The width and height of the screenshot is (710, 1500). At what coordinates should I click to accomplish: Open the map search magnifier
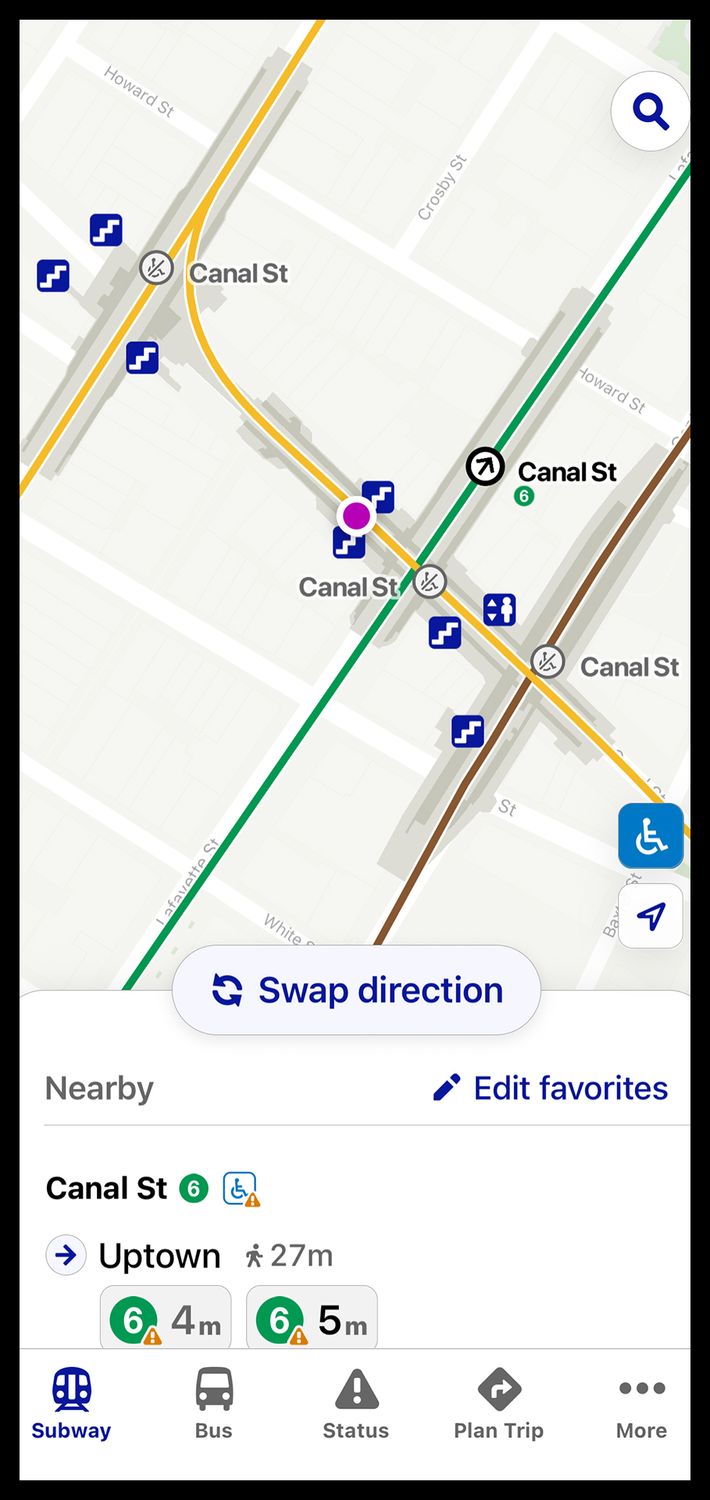(651, 113)
